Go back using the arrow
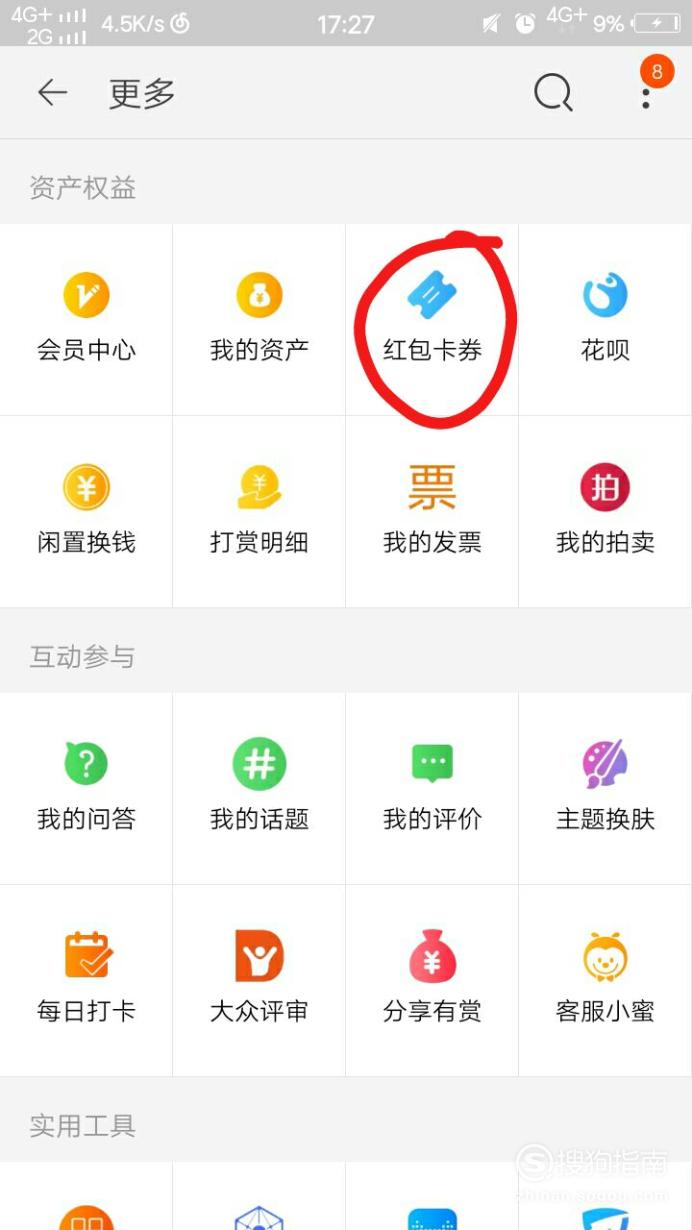Image resolution: width=692 pixels, height=1230 pixels. click(x=52, y=93)
